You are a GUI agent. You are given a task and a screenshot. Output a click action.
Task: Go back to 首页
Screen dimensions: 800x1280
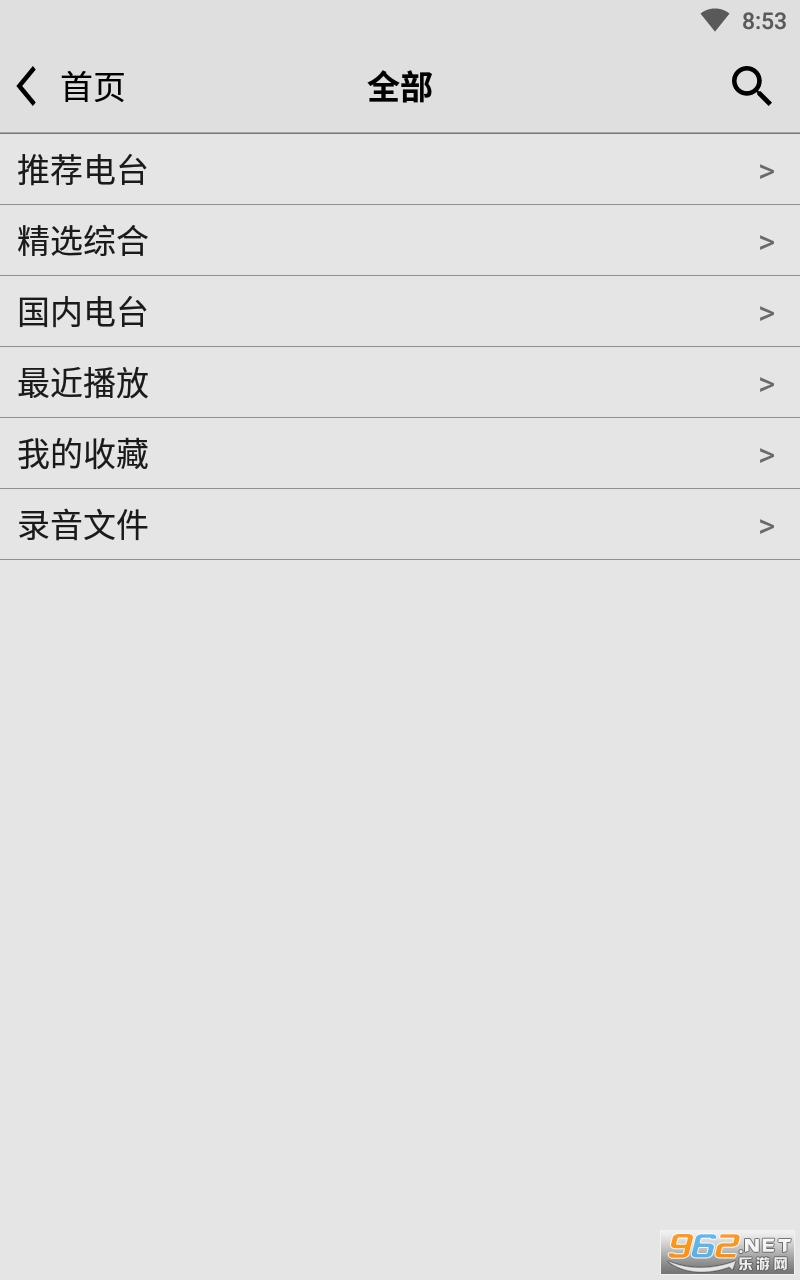[70, 86]
